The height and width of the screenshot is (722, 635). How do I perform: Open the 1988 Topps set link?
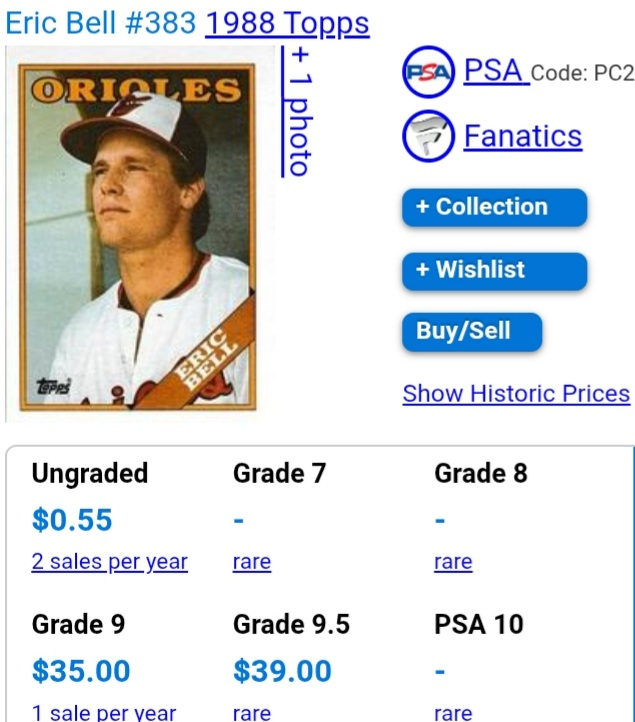click(x=287, y=22)
